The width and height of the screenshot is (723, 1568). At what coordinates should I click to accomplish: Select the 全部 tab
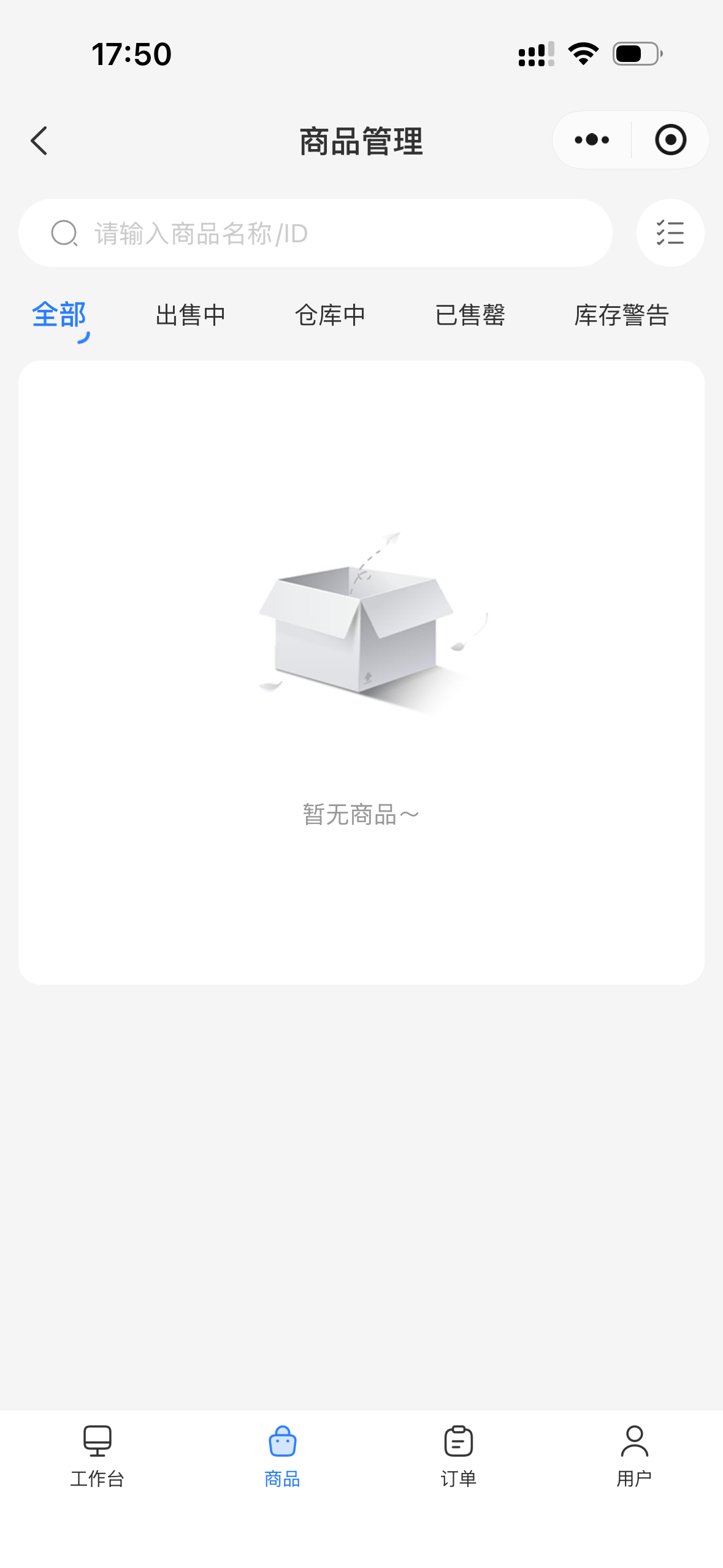click(x=59, y=315)
